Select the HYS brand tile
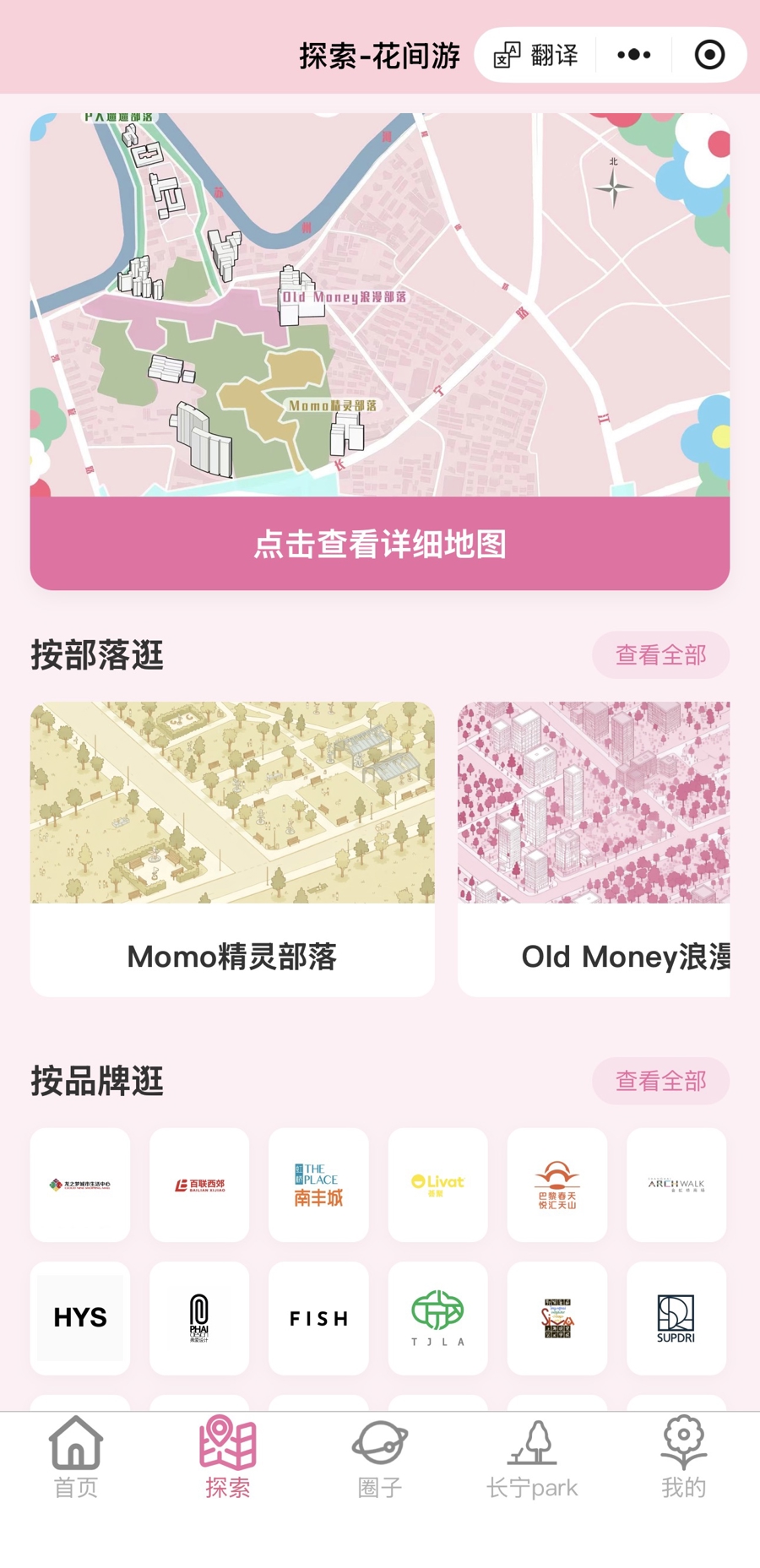The image size is (760, 1568). pyautogui.click(x=80, y=1318)
